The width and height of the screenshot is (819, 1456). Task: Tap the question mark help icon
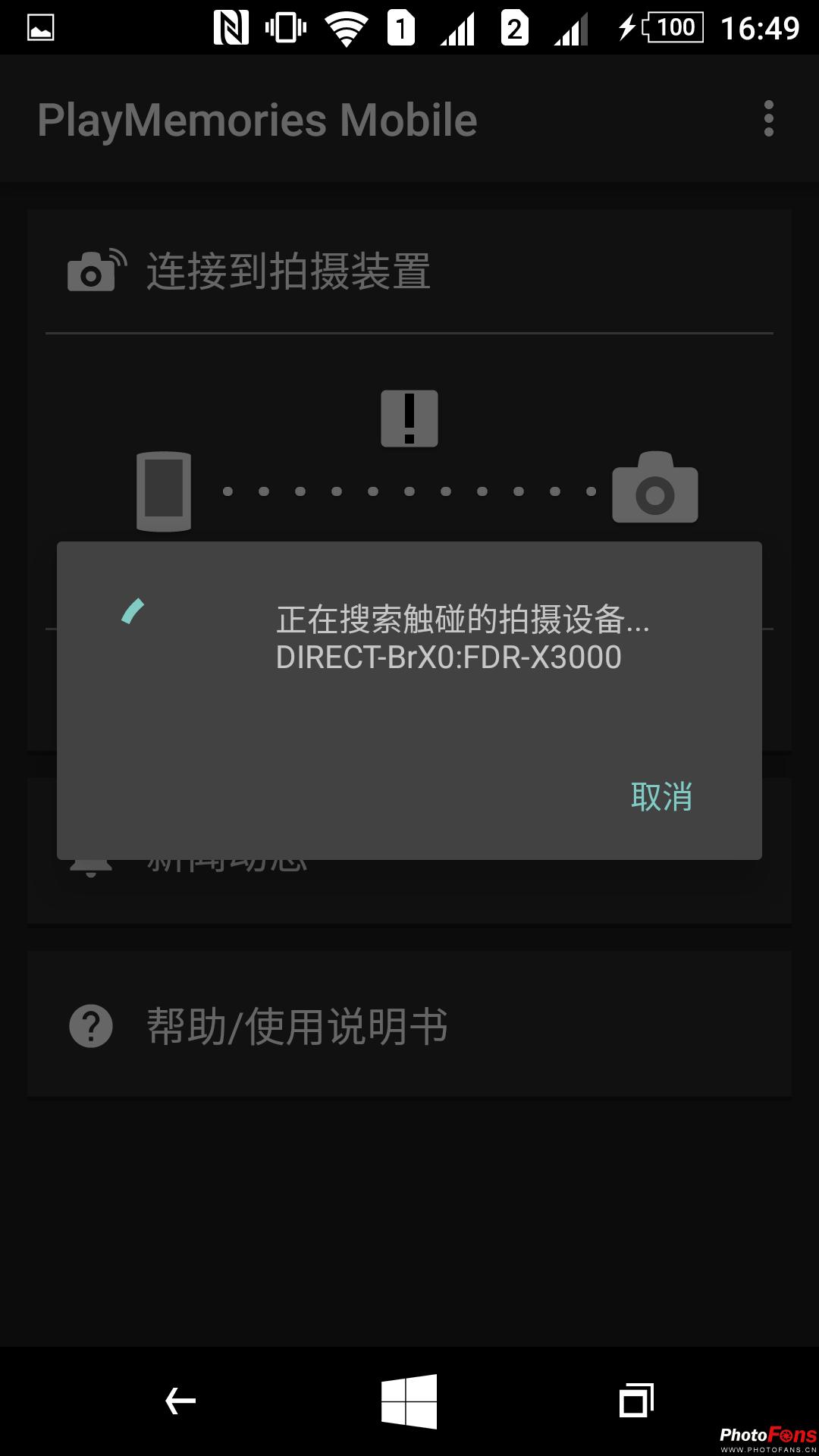[x=91, y=1025]
